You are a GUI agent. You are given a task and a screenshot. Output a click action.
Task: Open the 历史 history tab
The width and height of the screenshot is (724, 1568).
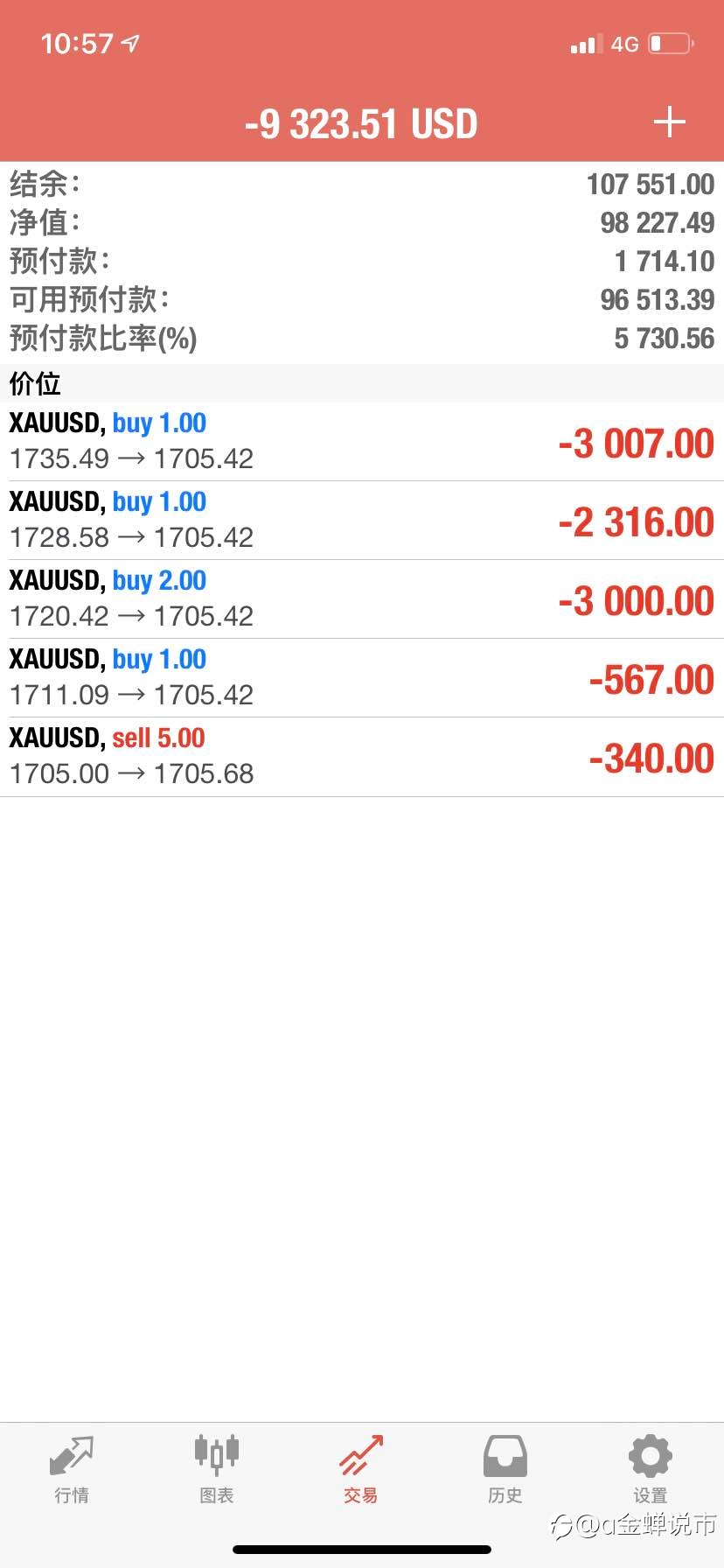505,1469
